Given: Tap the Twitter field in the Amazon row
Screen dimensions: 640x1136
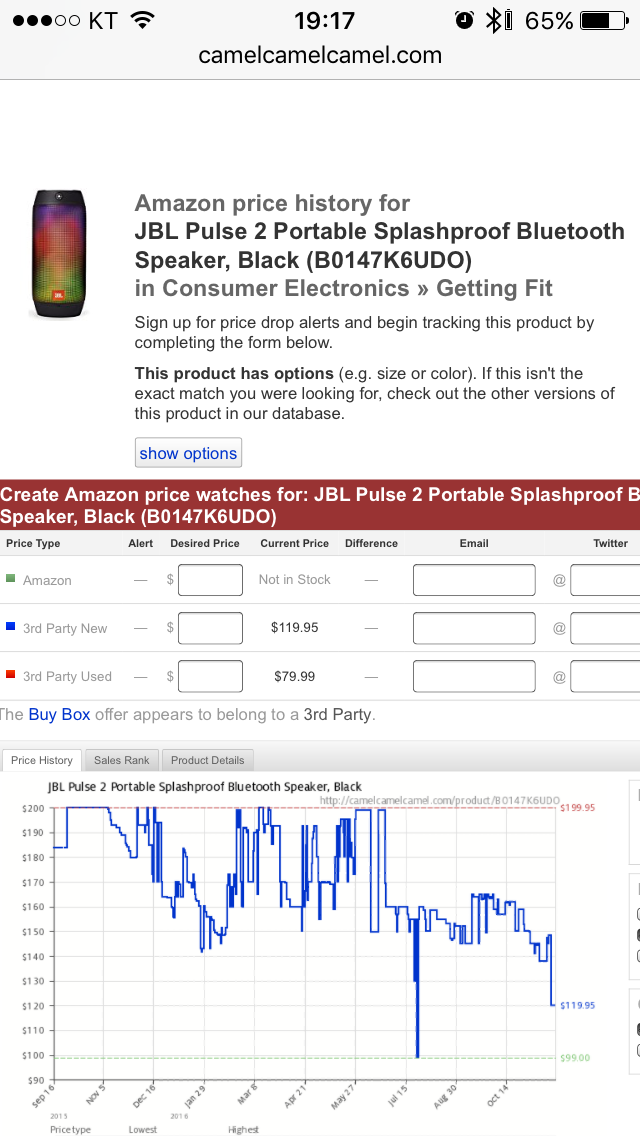Looking at the screenshot, I should click(x=605, y=580).
